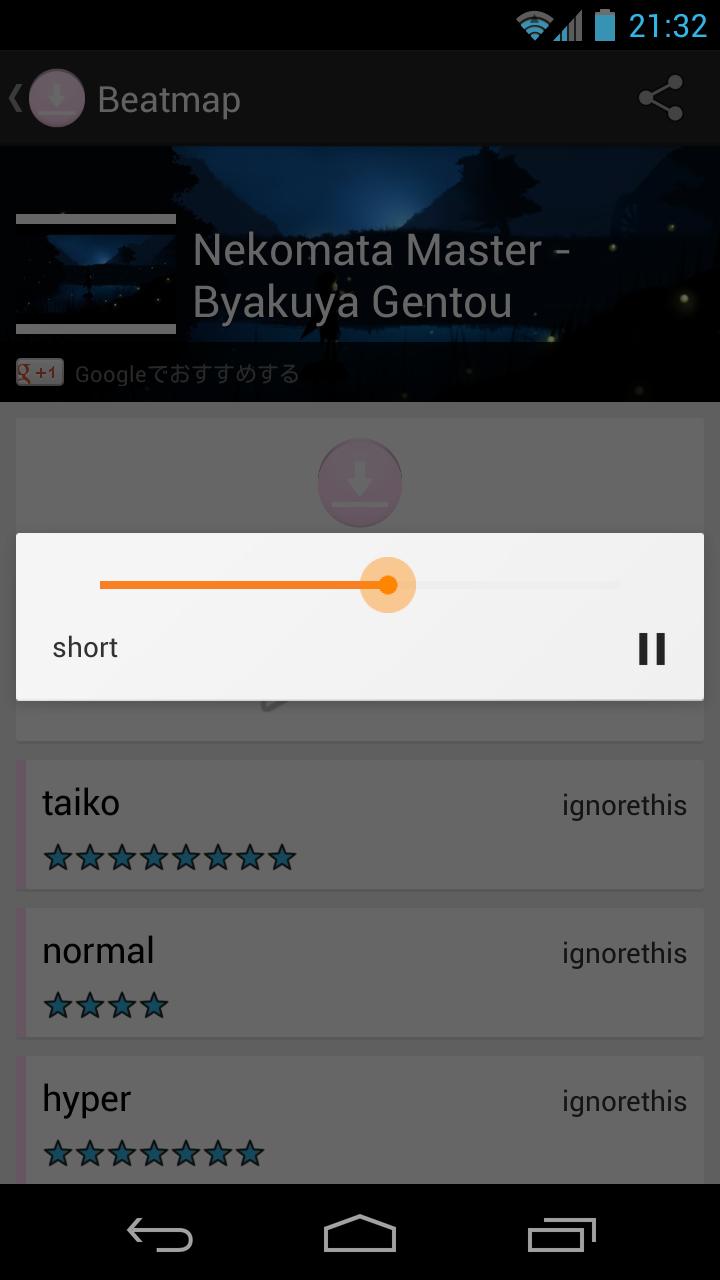Tap the Googleでおすすめする recommend link

[x=183, y=373]
